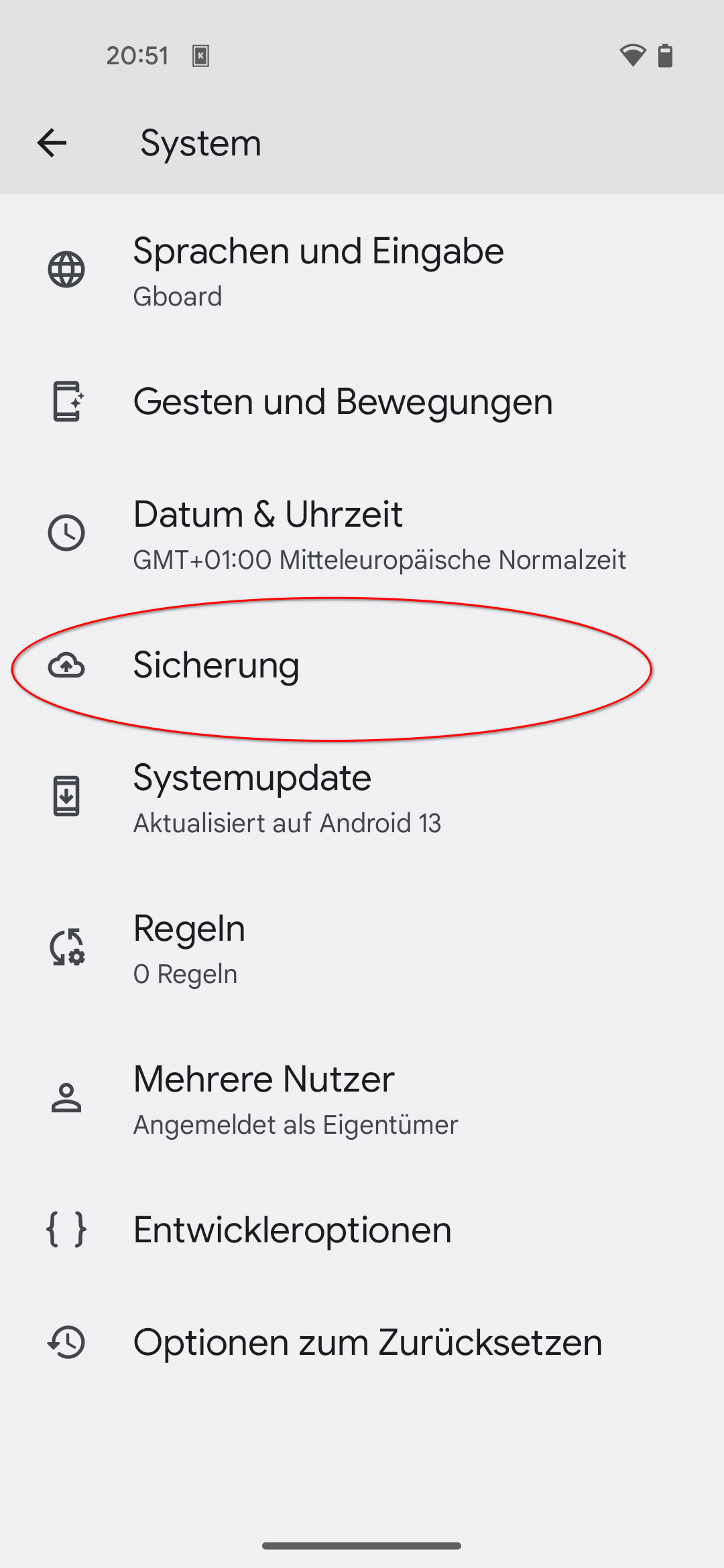
Task: Tap the Sicherung row
Action: (x=217, y=665)
